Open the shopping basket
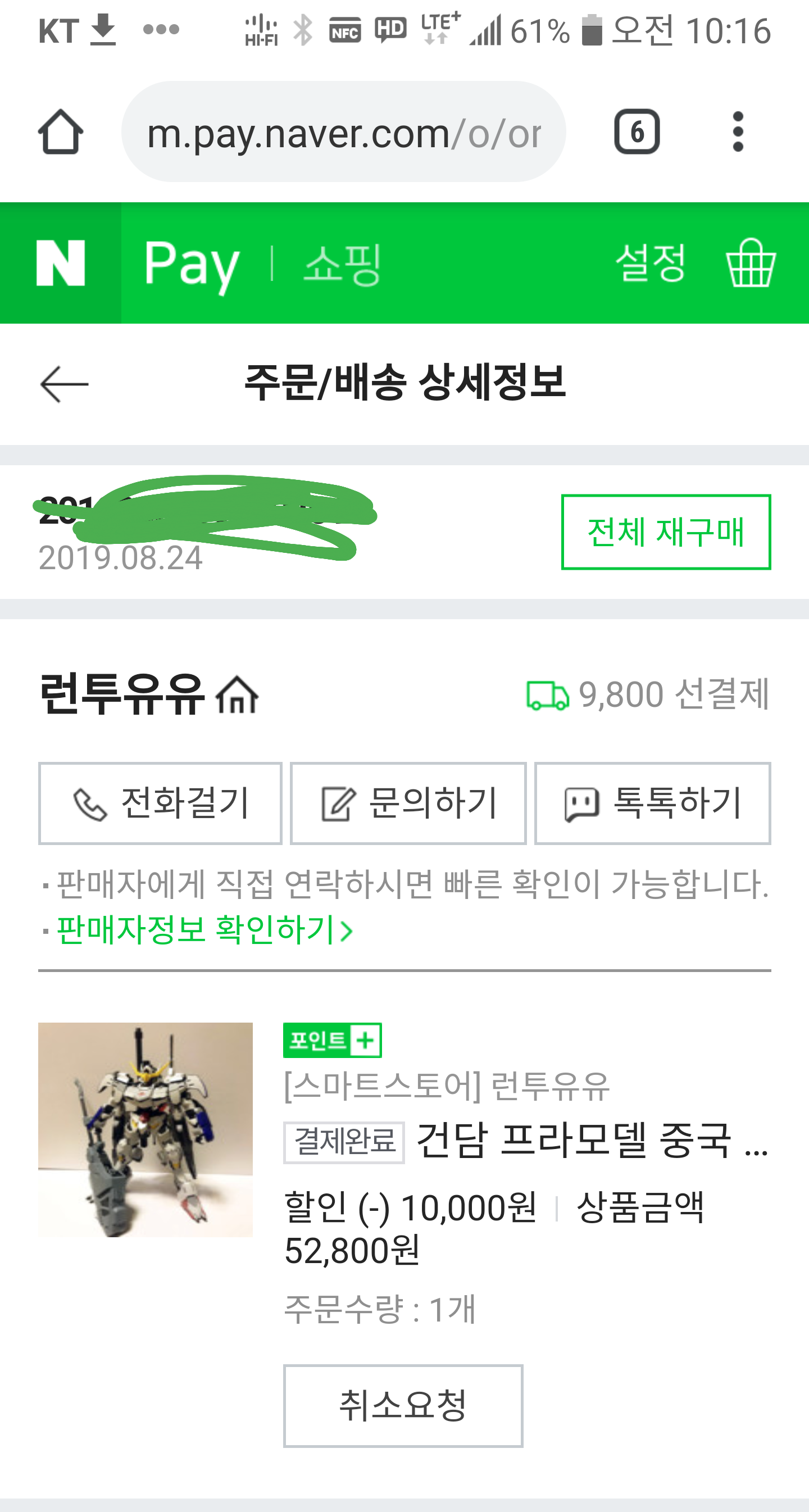The width and height of the screenshot is (809, 1512). (751, 263)
